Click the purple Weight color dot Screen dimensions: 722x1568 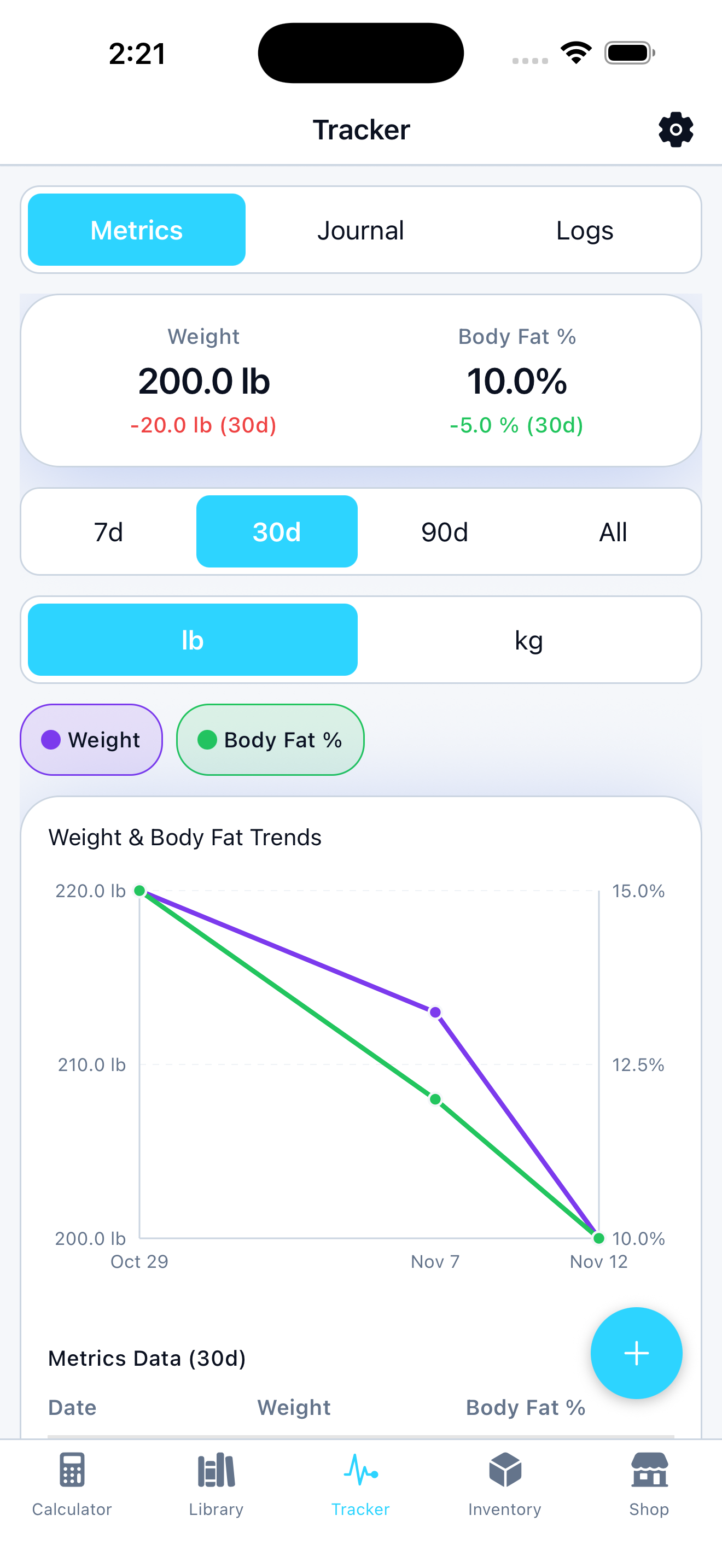51,740
